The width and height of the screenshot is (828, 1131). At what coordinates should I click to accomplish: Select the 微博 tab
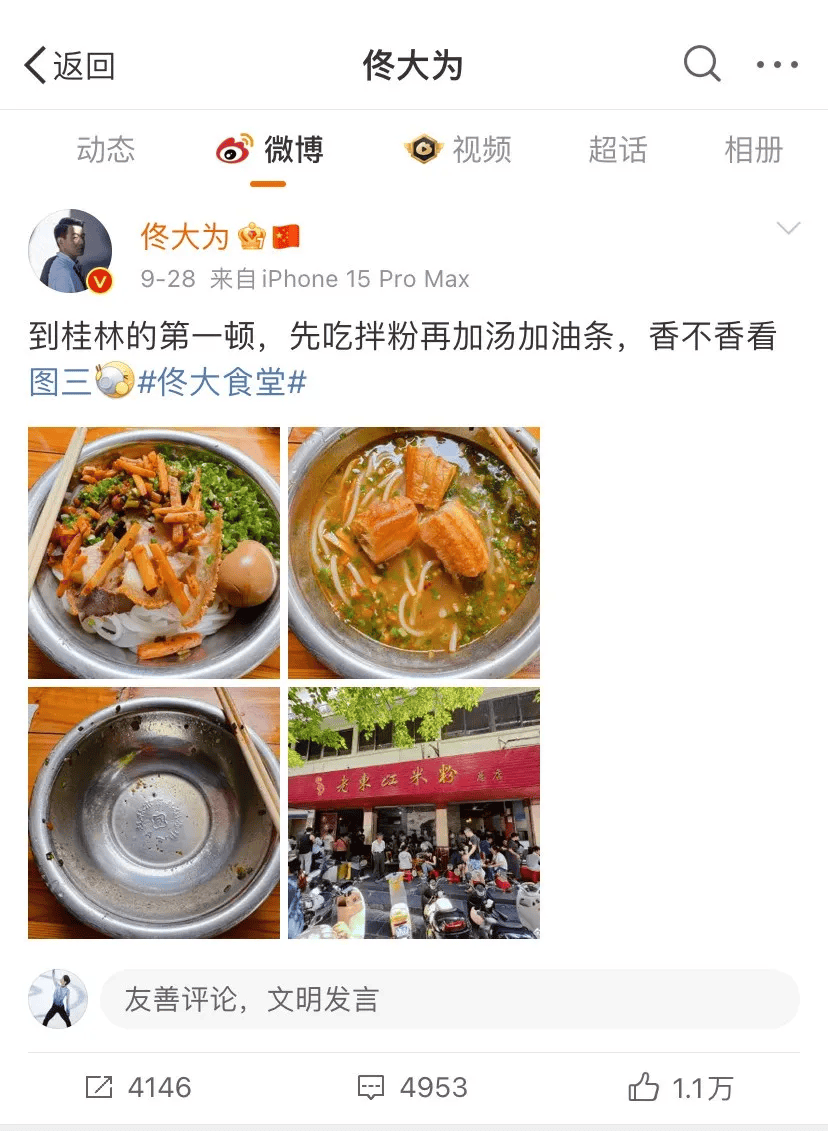coord(270,150)
